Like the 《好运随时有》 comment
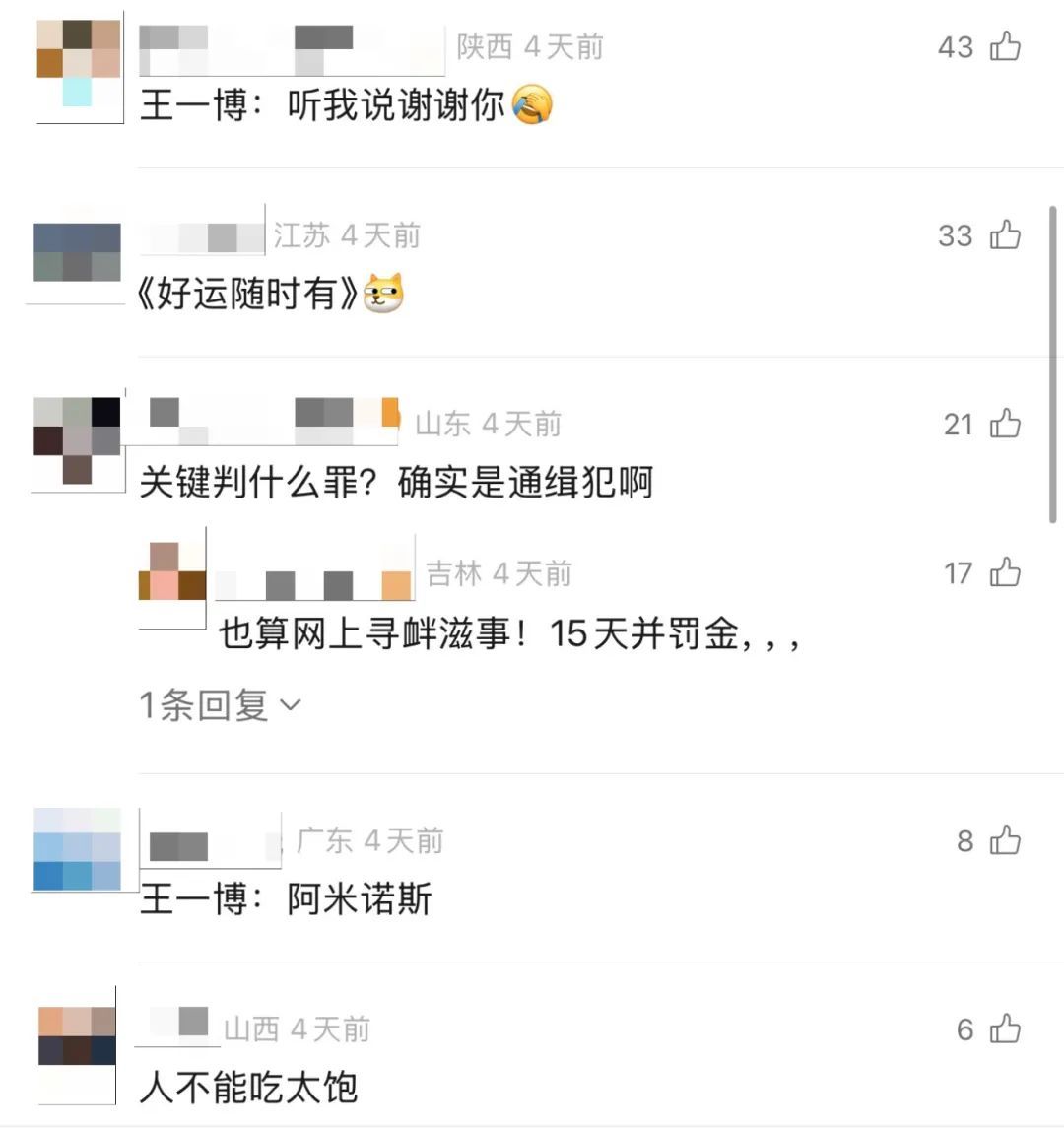This screenshot has width=1064, height=1128. [x=1004, y=234]
